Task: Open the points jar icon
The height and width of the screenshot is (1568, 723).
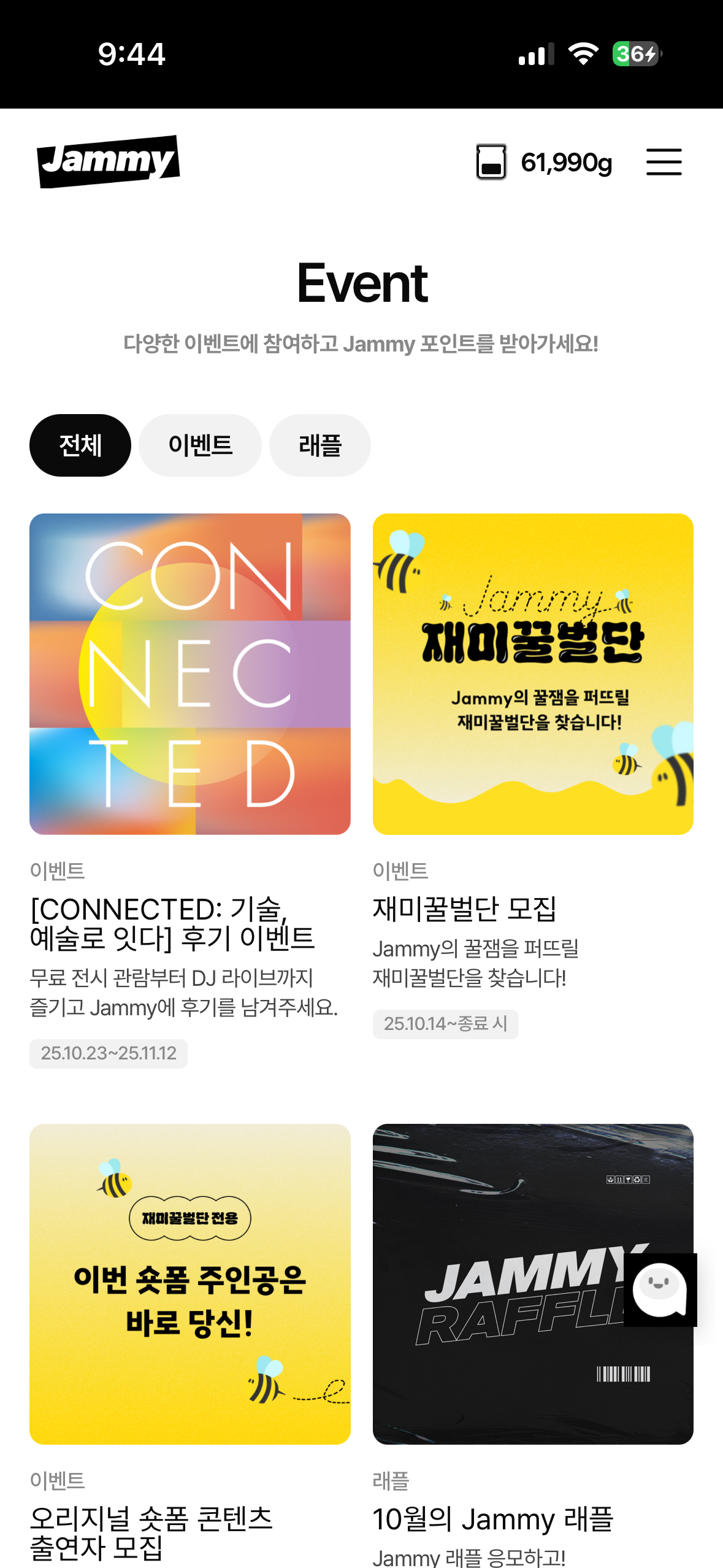Action: [x=490, y=162]
